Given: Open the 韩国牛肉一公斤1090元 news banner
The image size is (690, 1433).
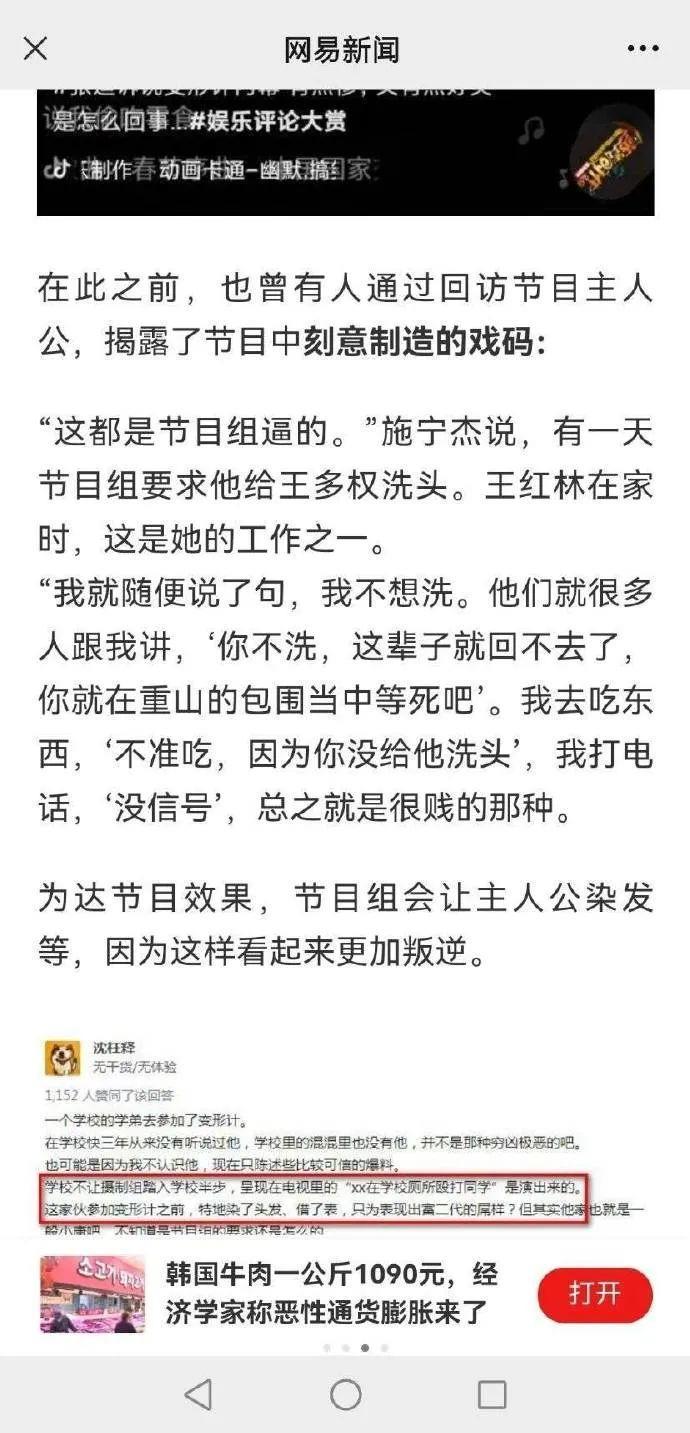Looking at the screenshot, I should pos(330,1293).
